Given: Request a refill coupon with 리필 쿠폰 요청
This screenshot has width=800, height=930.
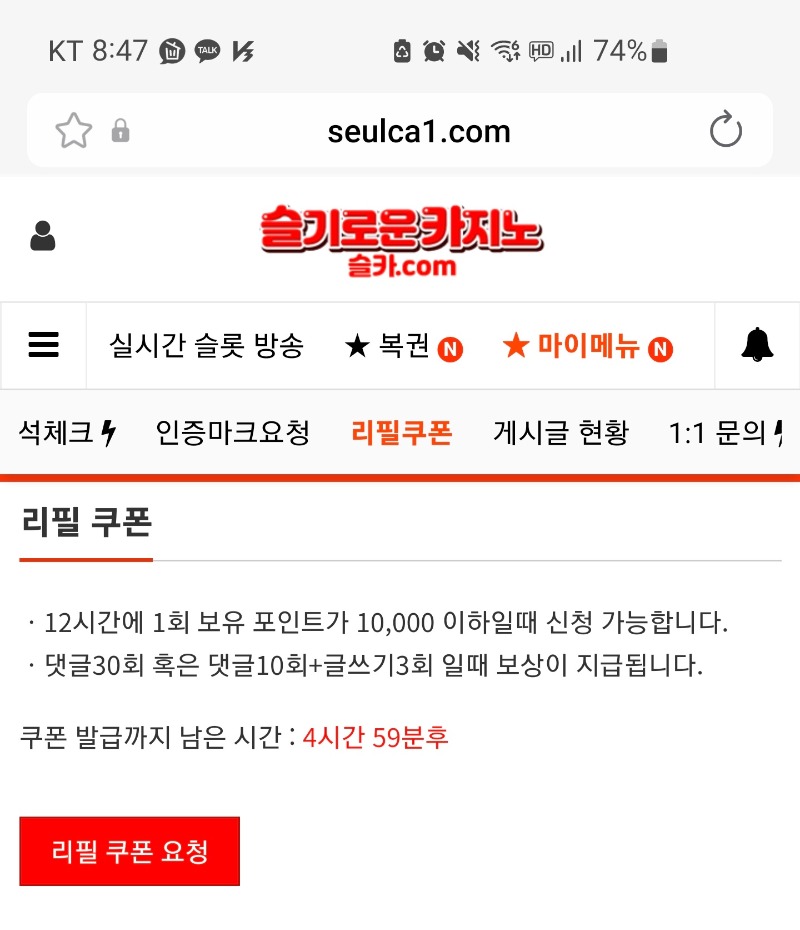Looking at the screenshot, I should tap(130, 851).
